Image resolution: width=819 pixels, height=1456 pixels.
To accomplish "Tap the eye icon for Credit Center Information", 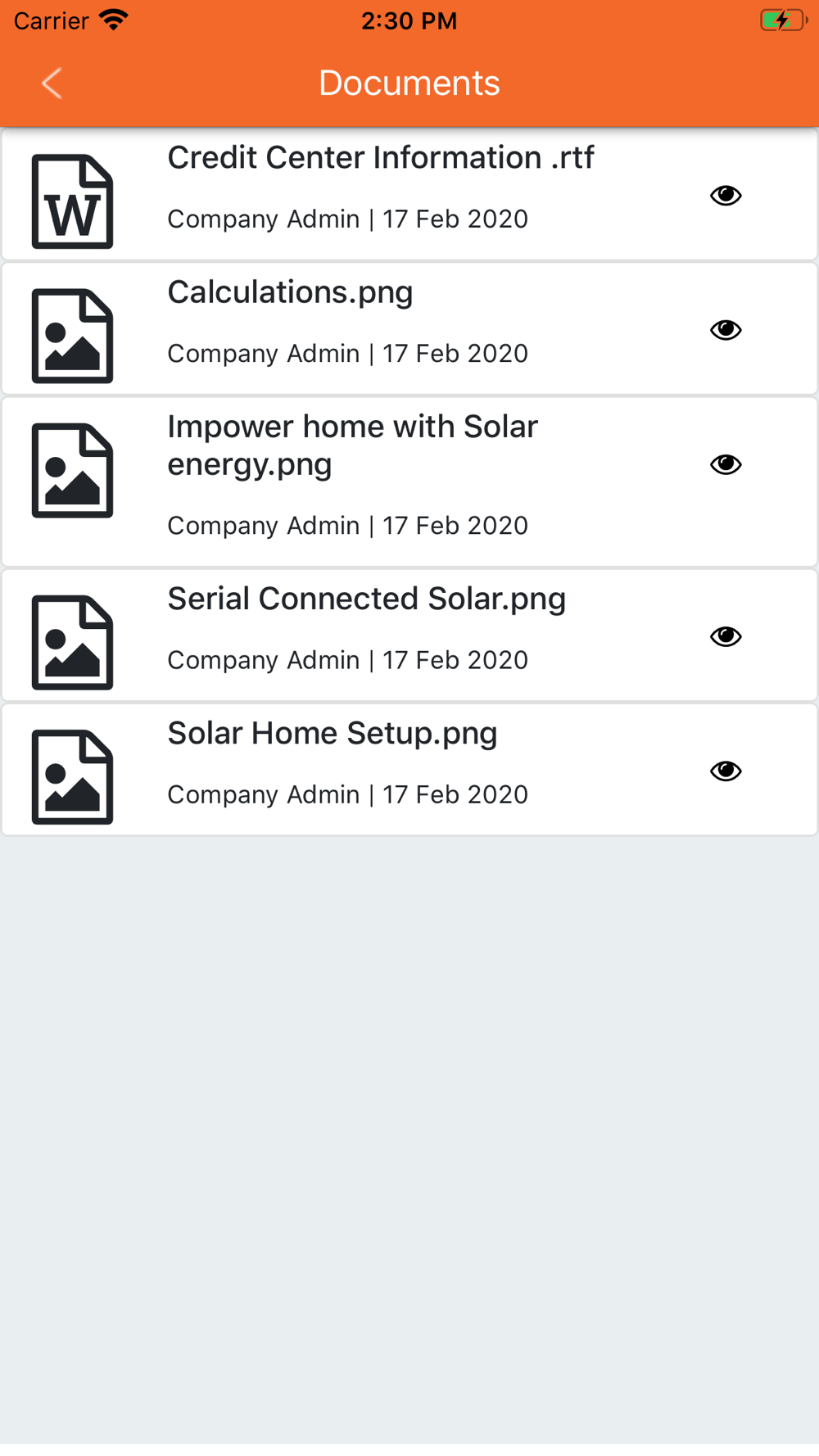I will (x=726, y=195).
